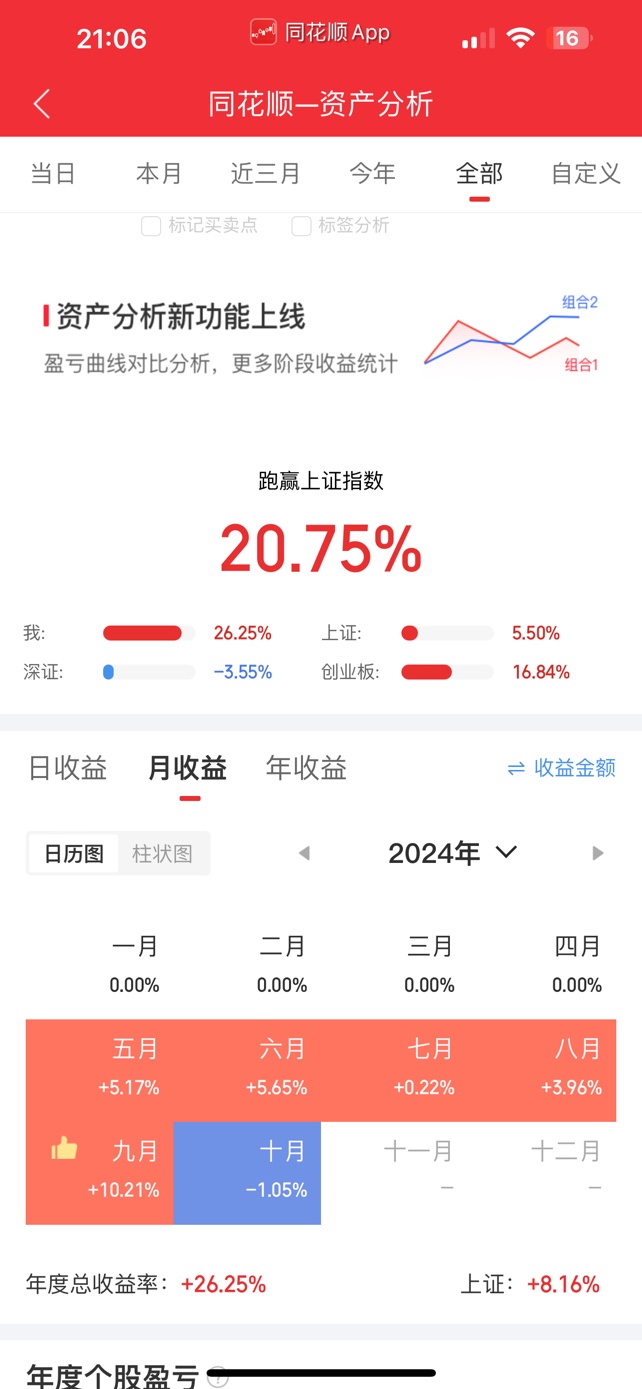The height and width of the screenshot is (1389, 642).
Task: Toggle display to 收益金额
Action: [562, 768]
